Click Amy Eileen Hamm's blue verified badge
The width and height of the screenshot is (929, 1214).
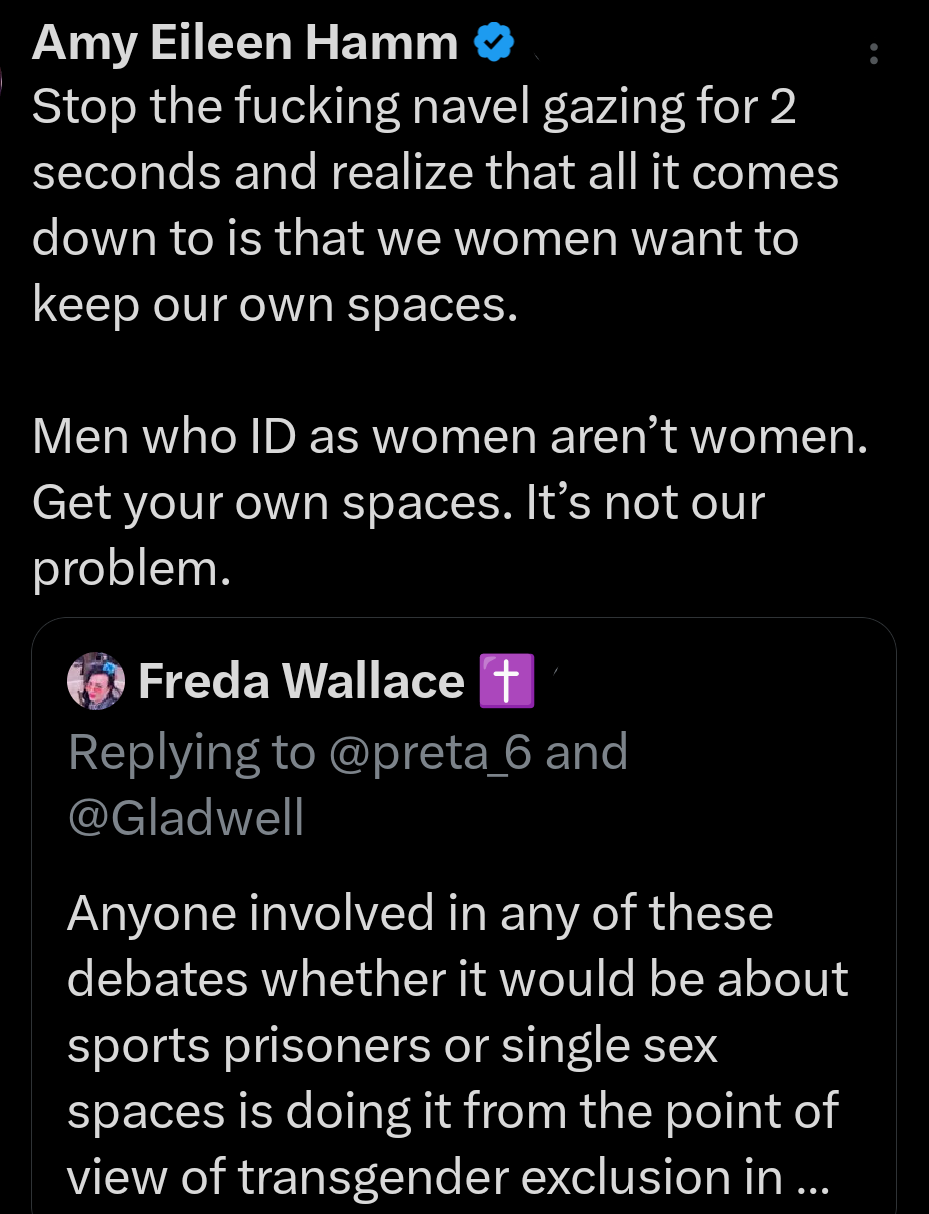click(x=492, y=41)
